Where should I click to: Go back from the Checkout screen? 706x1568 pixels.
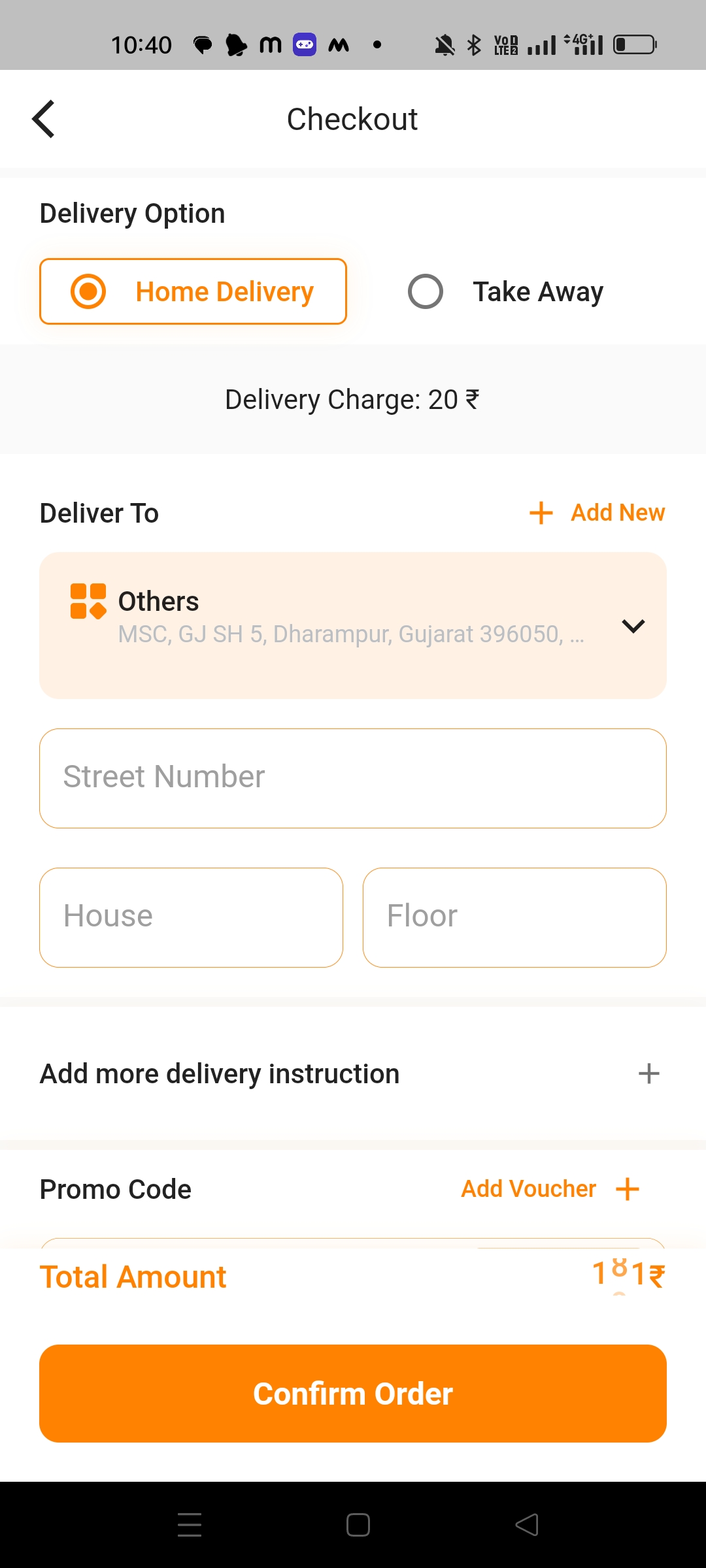pyautogui.click(x=43, y=119)
